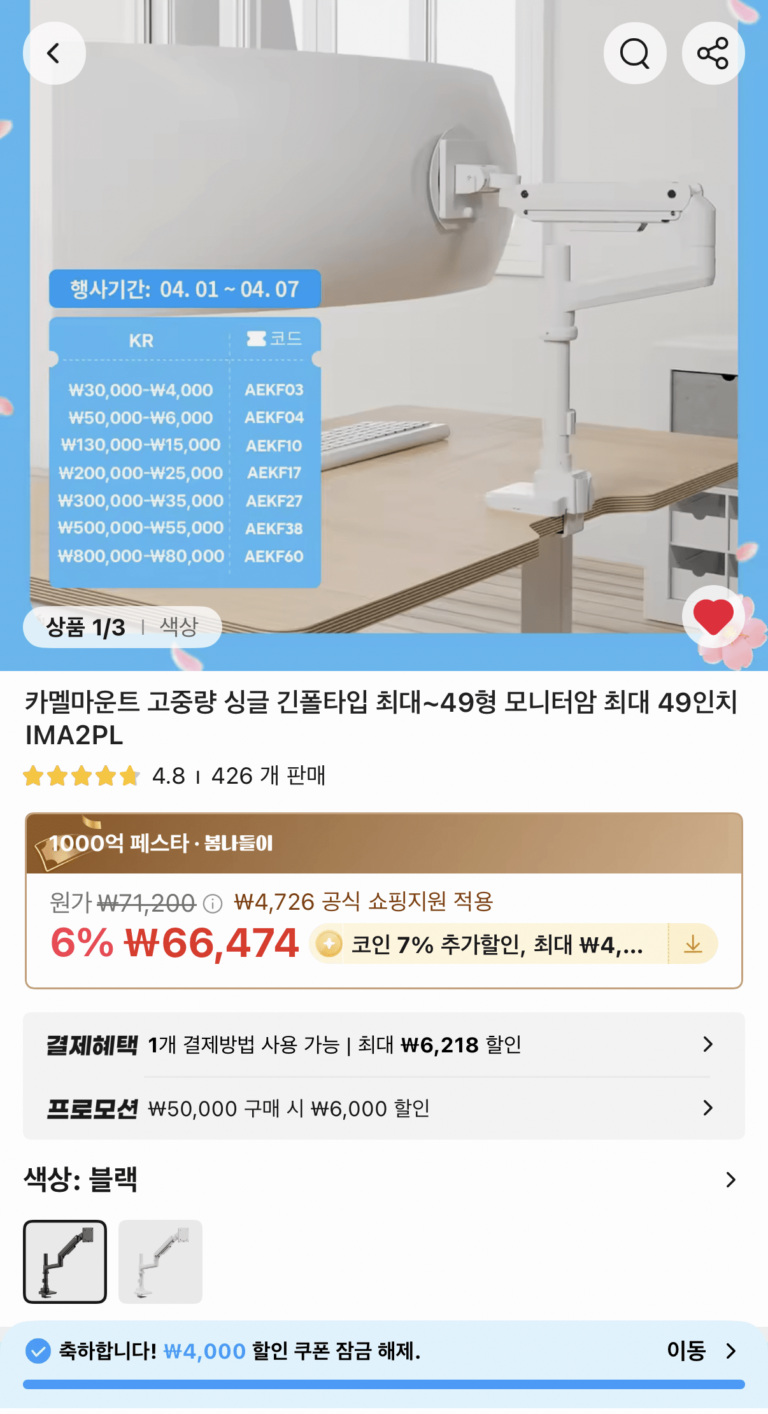768x1414 pixels.
Task: Open info icon beside 원가 ₩71,200
Action: [212, 903]
